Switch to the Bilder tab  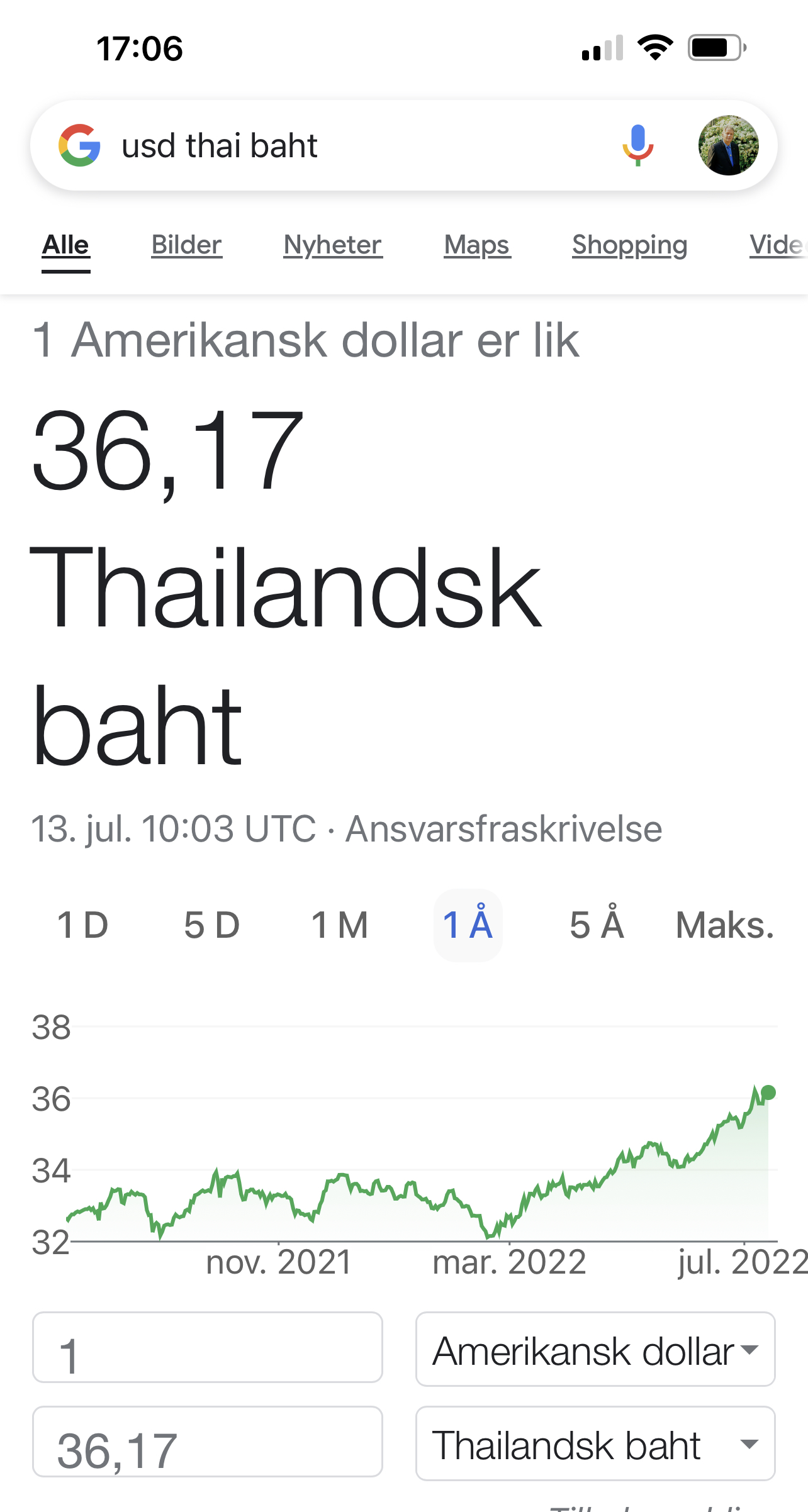pyautogui.click(x=186, y=245)
